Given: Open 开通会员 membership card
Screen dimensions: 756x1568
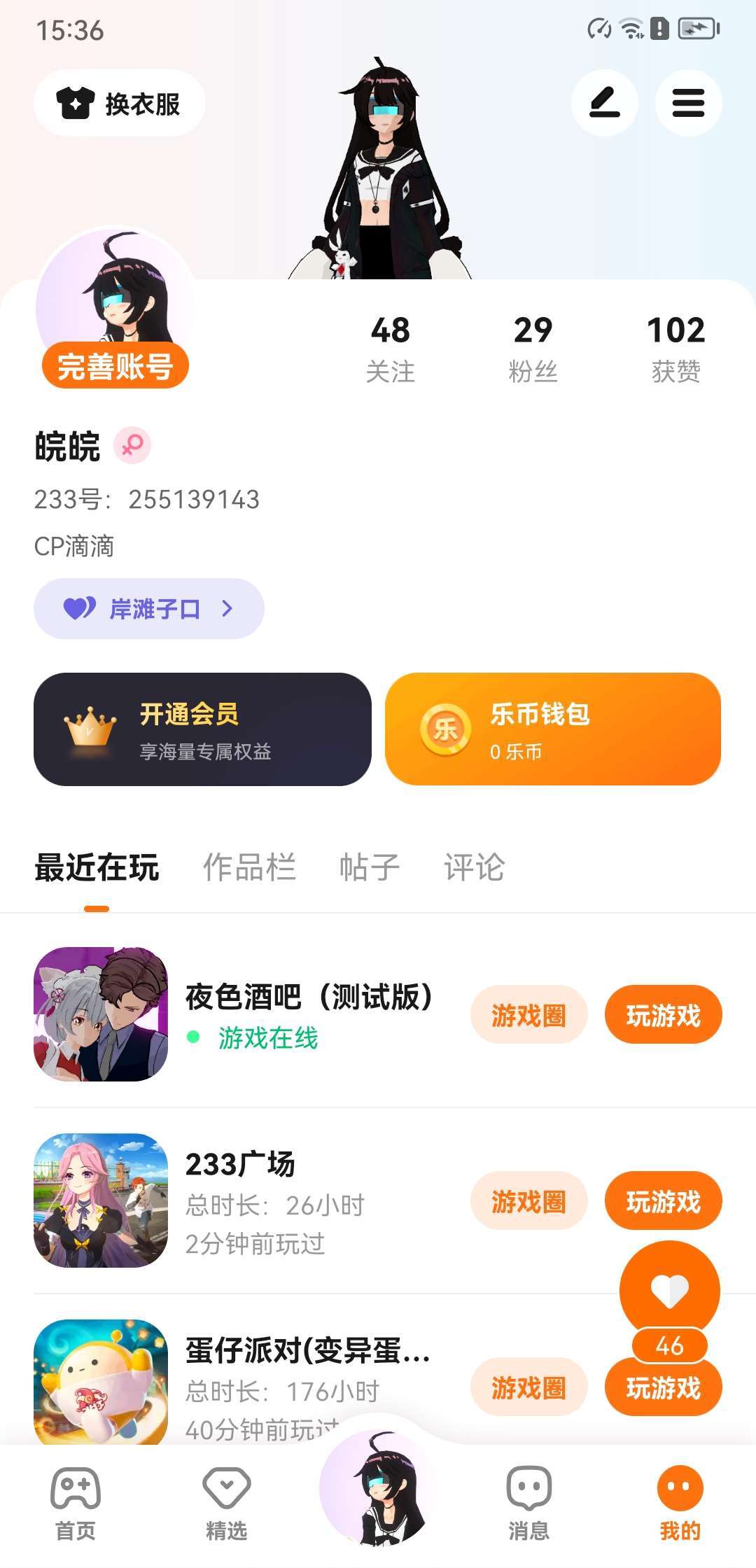Looking at the screenshot, I should click(202, 729).
